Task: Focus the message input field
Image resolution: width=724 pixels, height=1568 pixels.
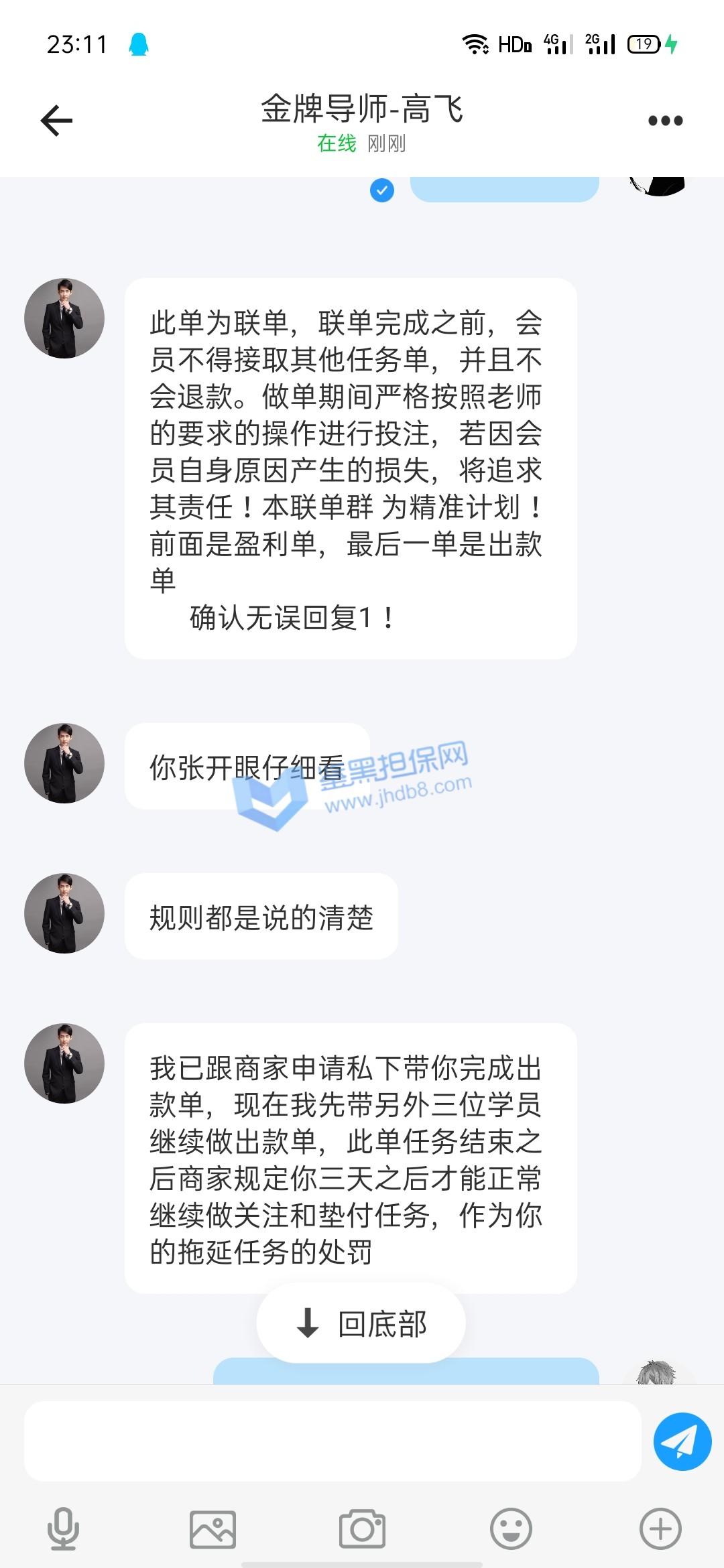Action: point(333,1441)
